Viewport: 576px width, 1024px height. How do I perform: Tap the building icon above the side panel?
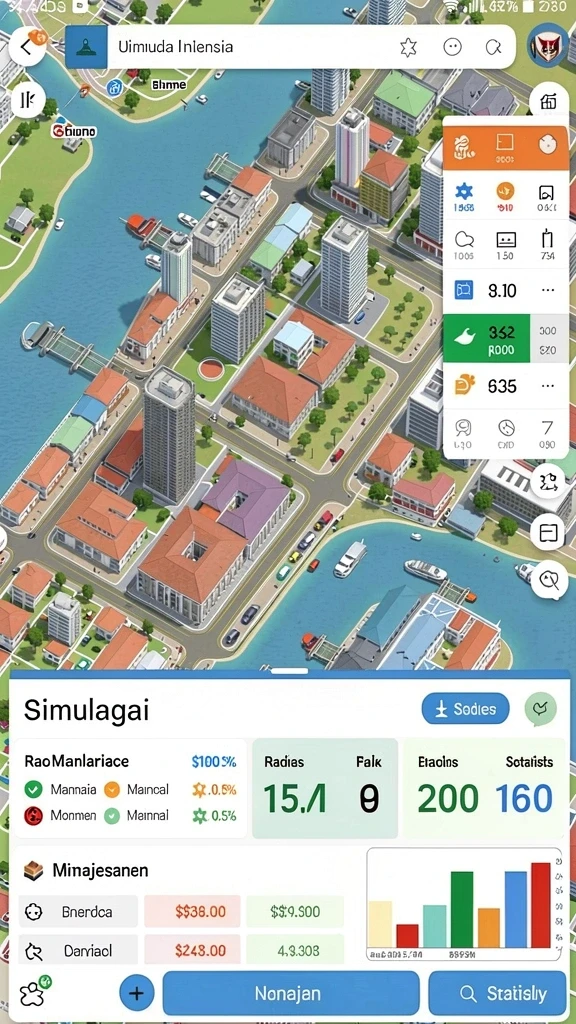(x=548, y=101)
